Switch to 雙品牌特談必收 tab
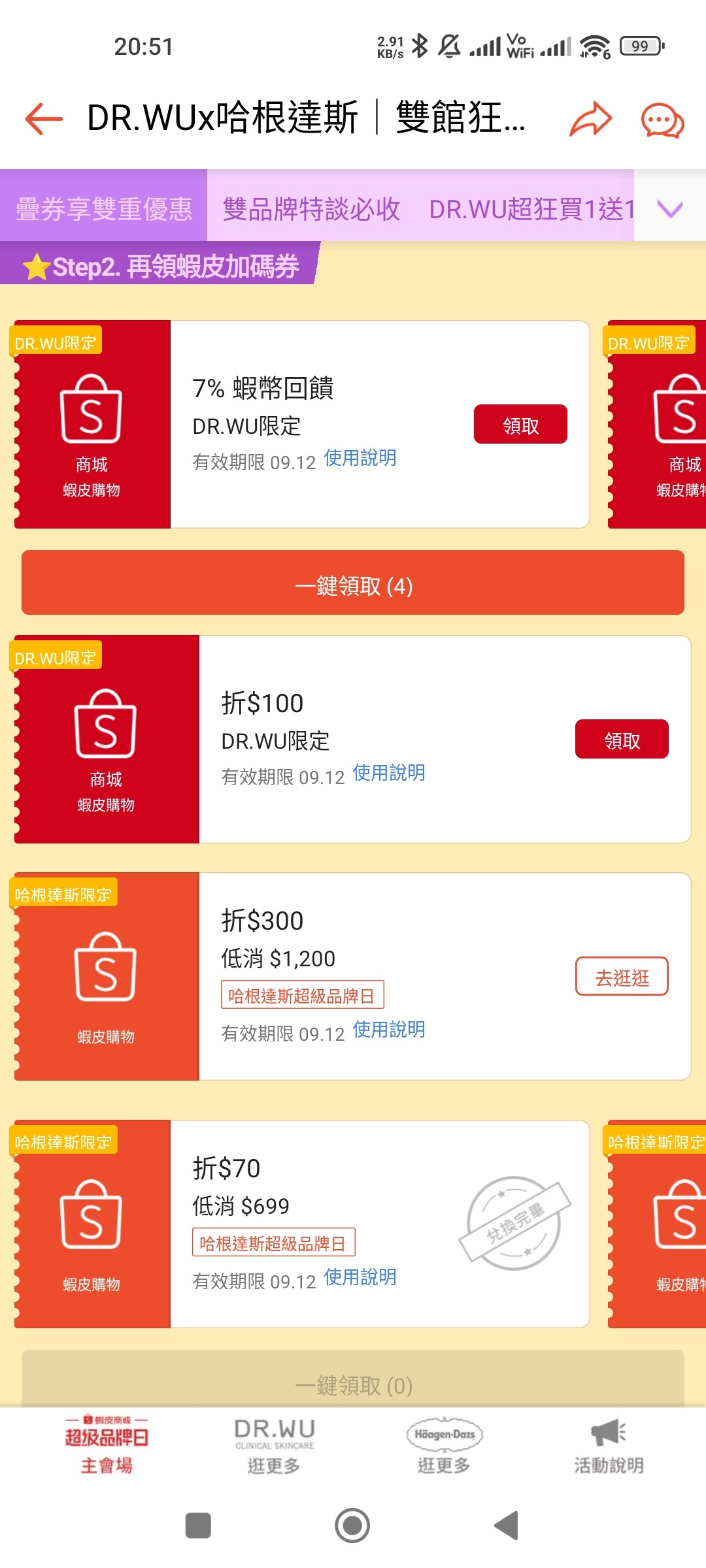 pos(311,209)
